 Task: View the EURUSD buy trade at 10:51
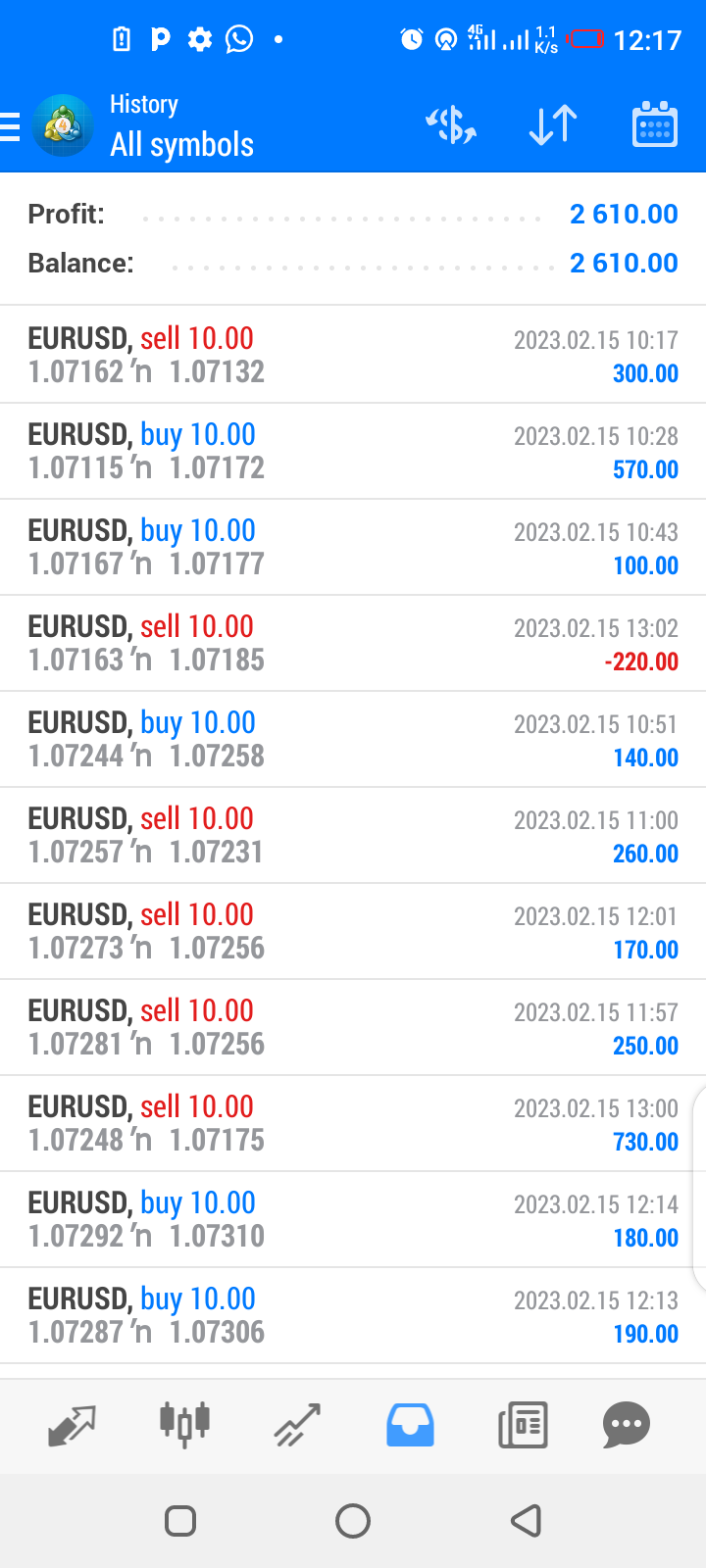(x=353, y=739)
